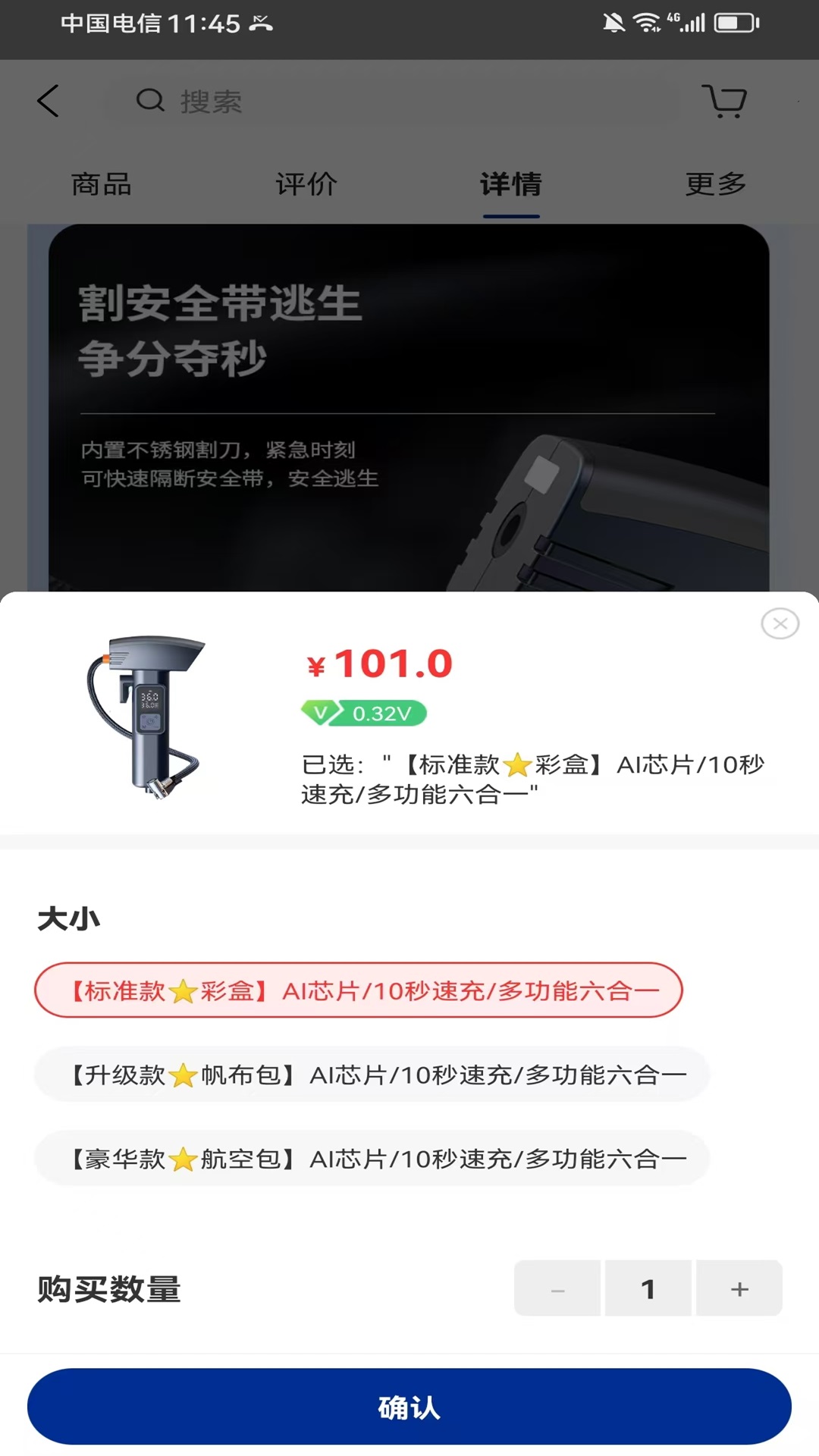
Task: Tap the quantity number field
Action: click(x=648, y=1288)
